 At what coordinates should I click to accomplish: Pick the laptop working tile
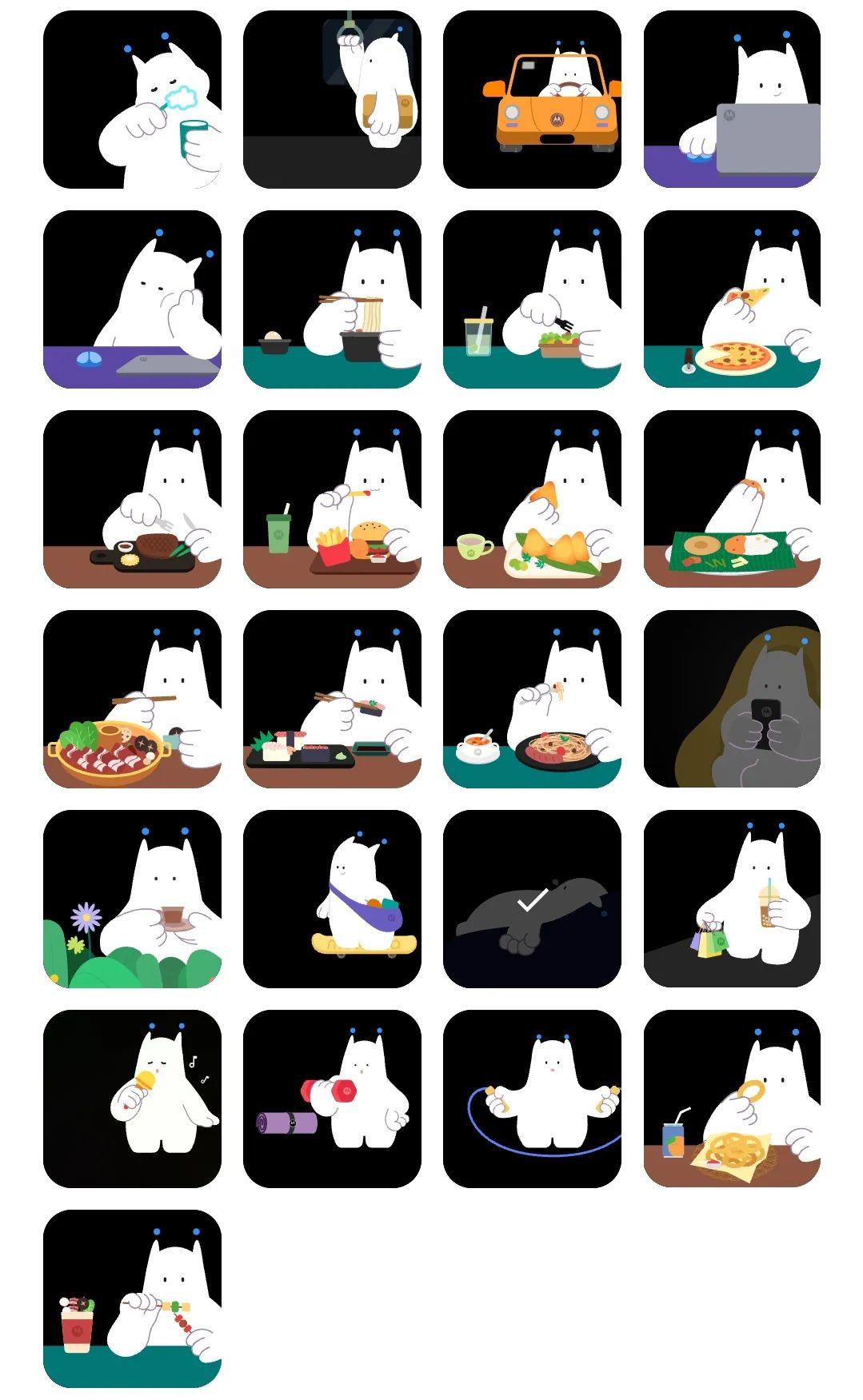click(732, 100)
